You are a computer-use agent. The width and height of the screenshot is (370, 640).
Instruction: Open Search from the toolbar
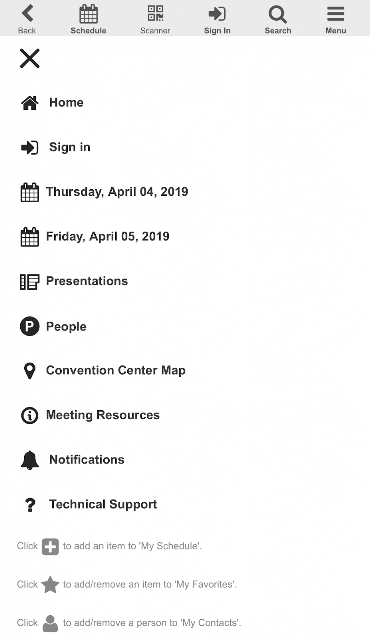click(278, 19)
